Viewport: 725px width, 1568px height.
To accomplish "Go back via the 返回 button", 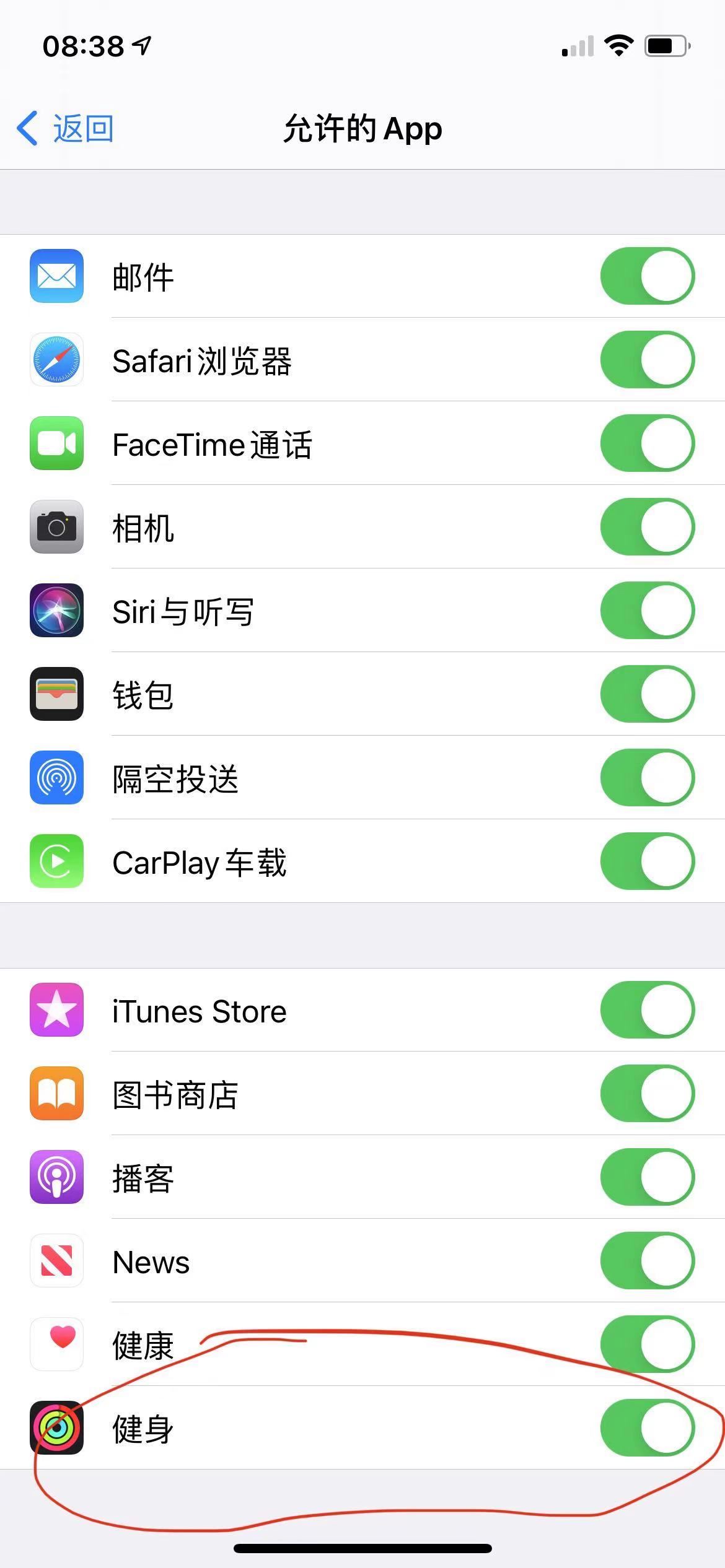I will click(66, 129).
